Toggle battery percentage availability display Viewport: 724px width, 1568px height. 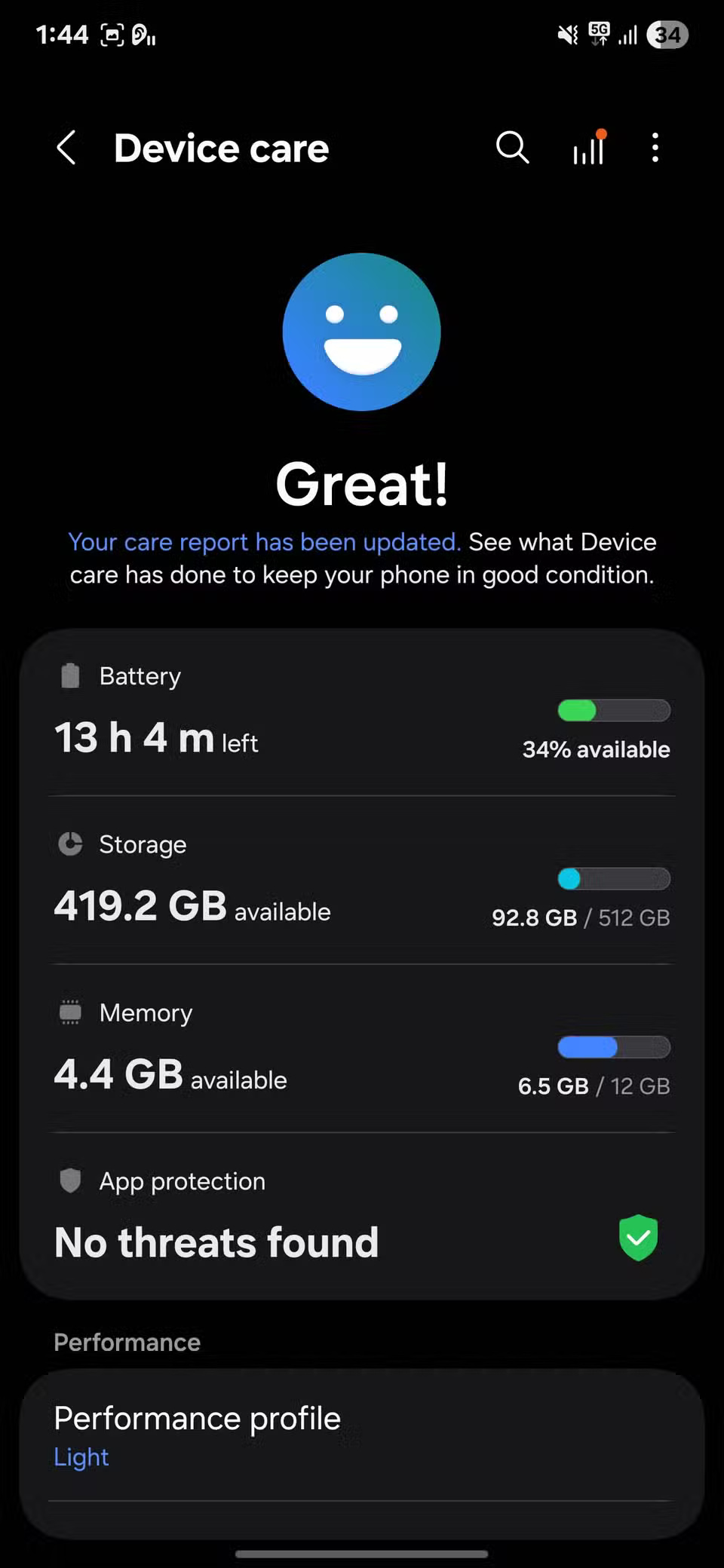[x=595, y=749]
